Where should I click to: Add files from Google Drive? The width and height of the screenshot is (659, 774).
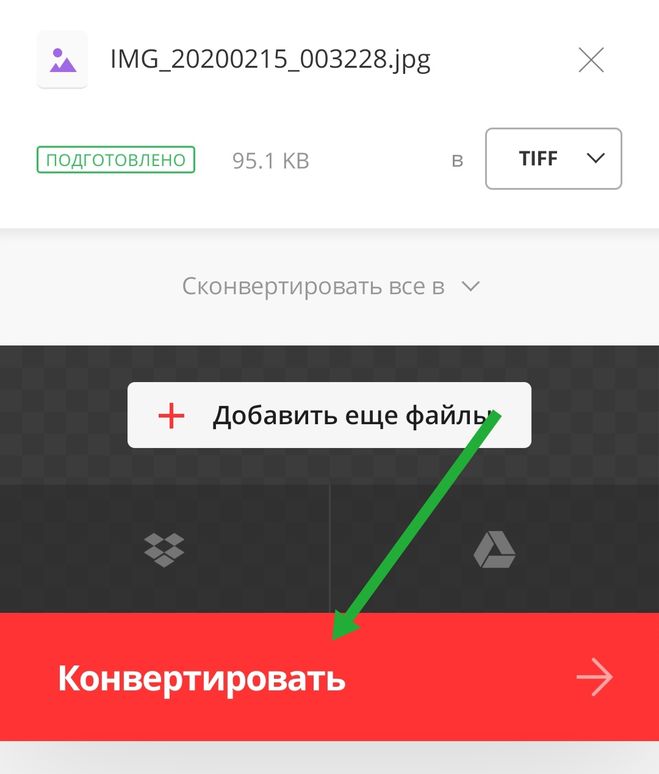coord(494,549)
